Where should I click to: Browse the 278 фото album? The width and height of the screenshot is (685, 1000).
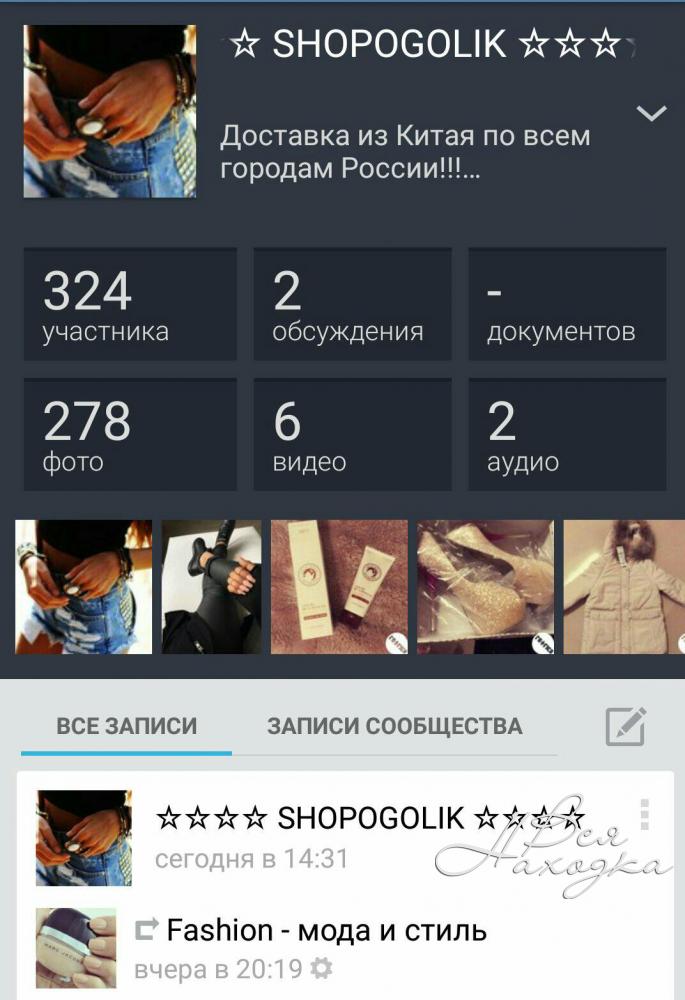click(130, 434)
